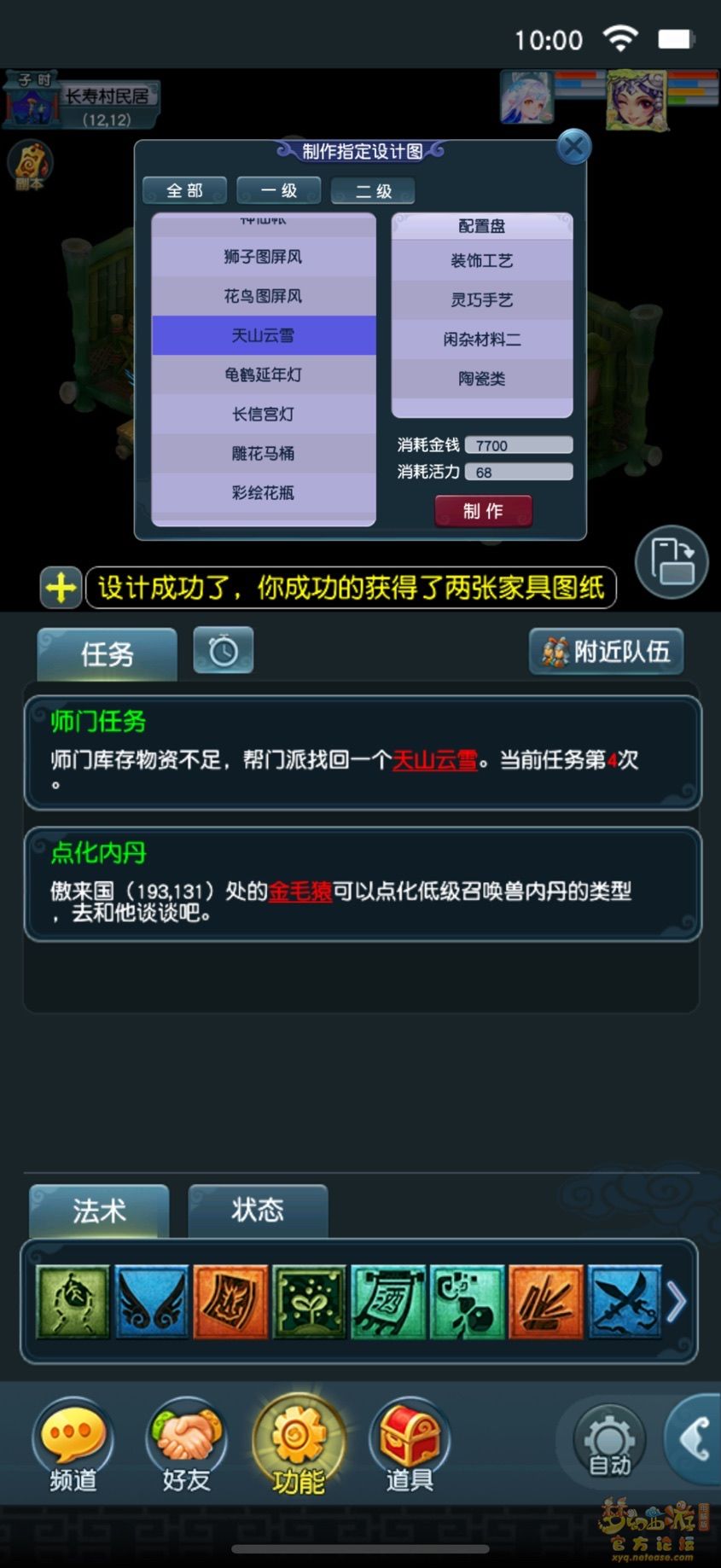Tap the yellow plus icon beside the message
Screen dimensions: 721x1568
click(x=61, y=588)
